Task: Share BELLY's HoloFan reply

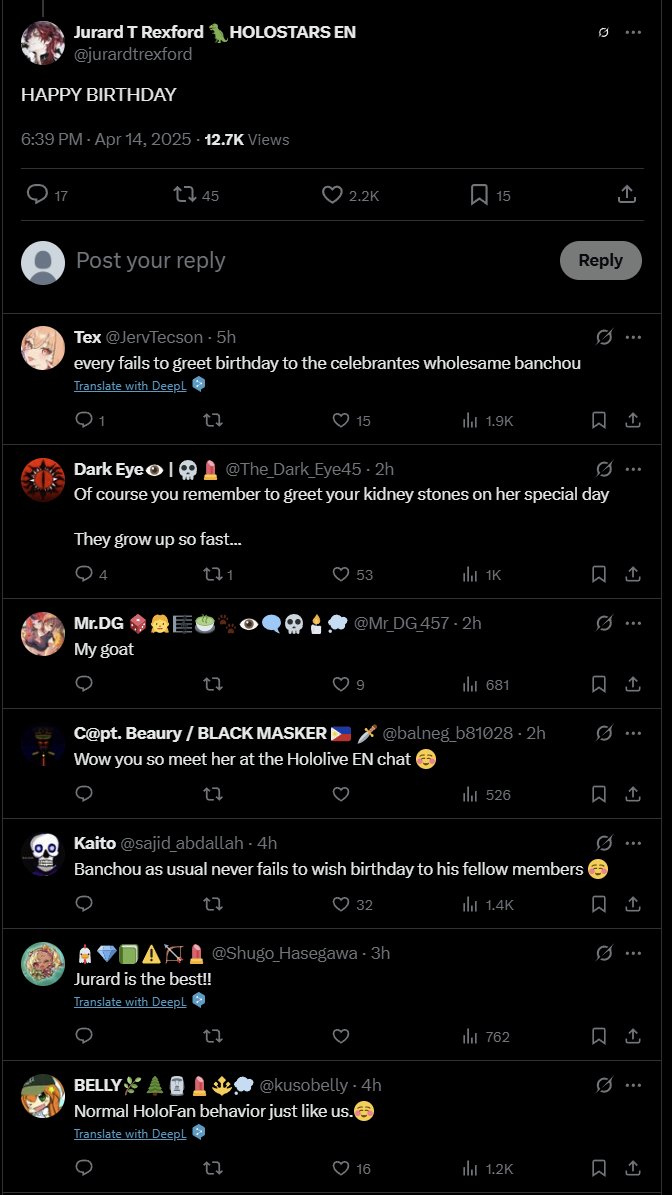Action: (x=632, y=1168)
